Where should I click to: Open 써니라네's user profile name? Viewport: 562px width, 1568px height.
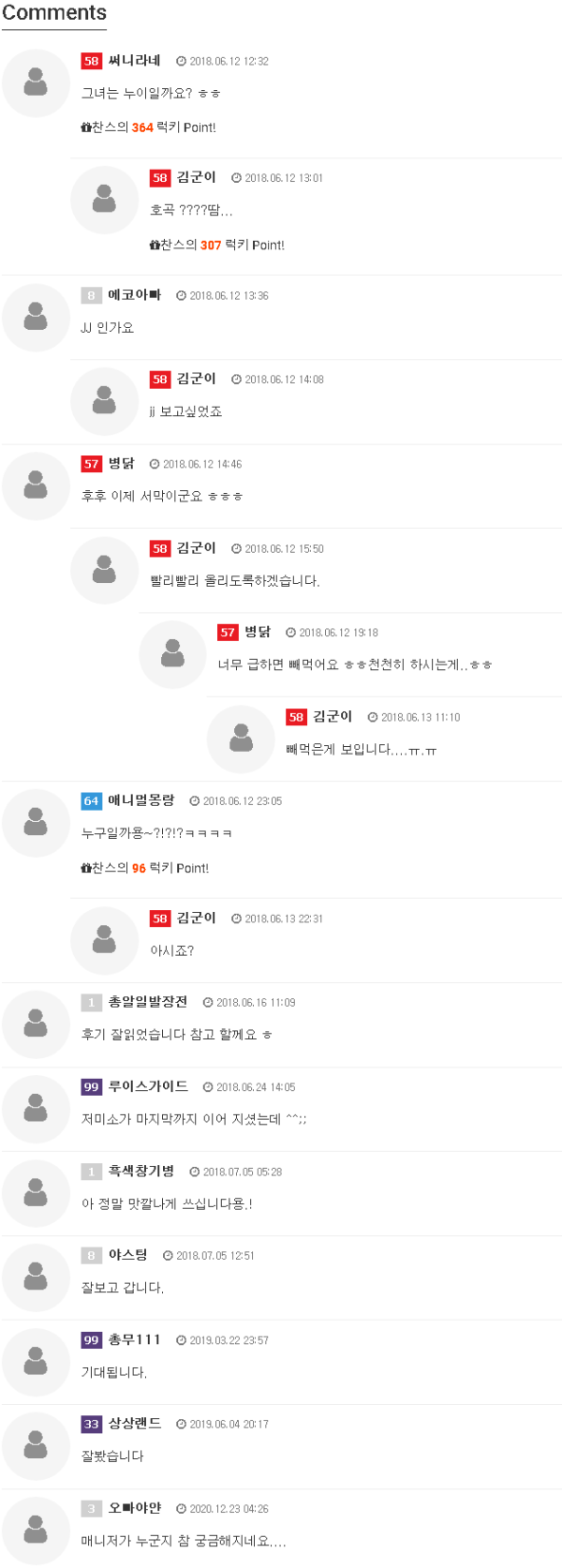coord(134,61)
